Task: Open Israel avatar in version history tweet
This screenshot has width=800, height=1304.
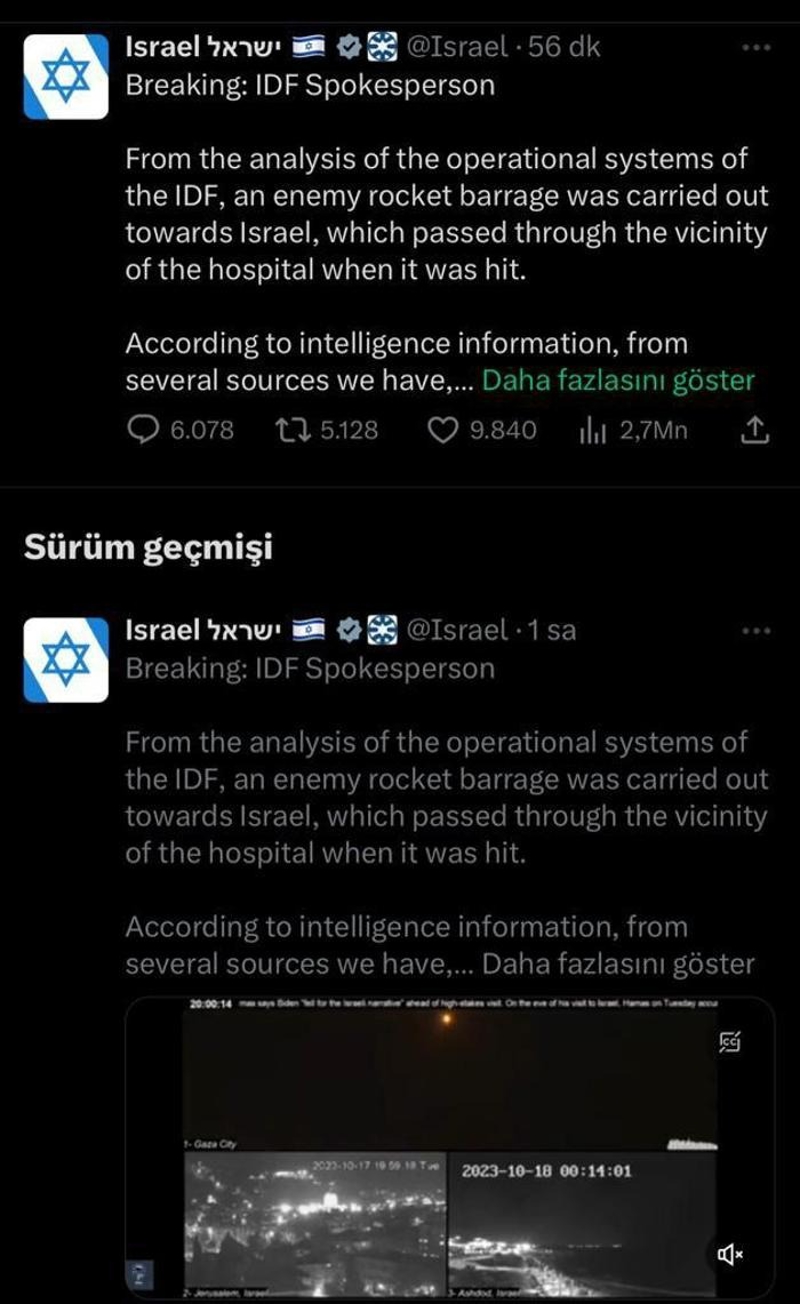Action: click(x=65, y=660)
